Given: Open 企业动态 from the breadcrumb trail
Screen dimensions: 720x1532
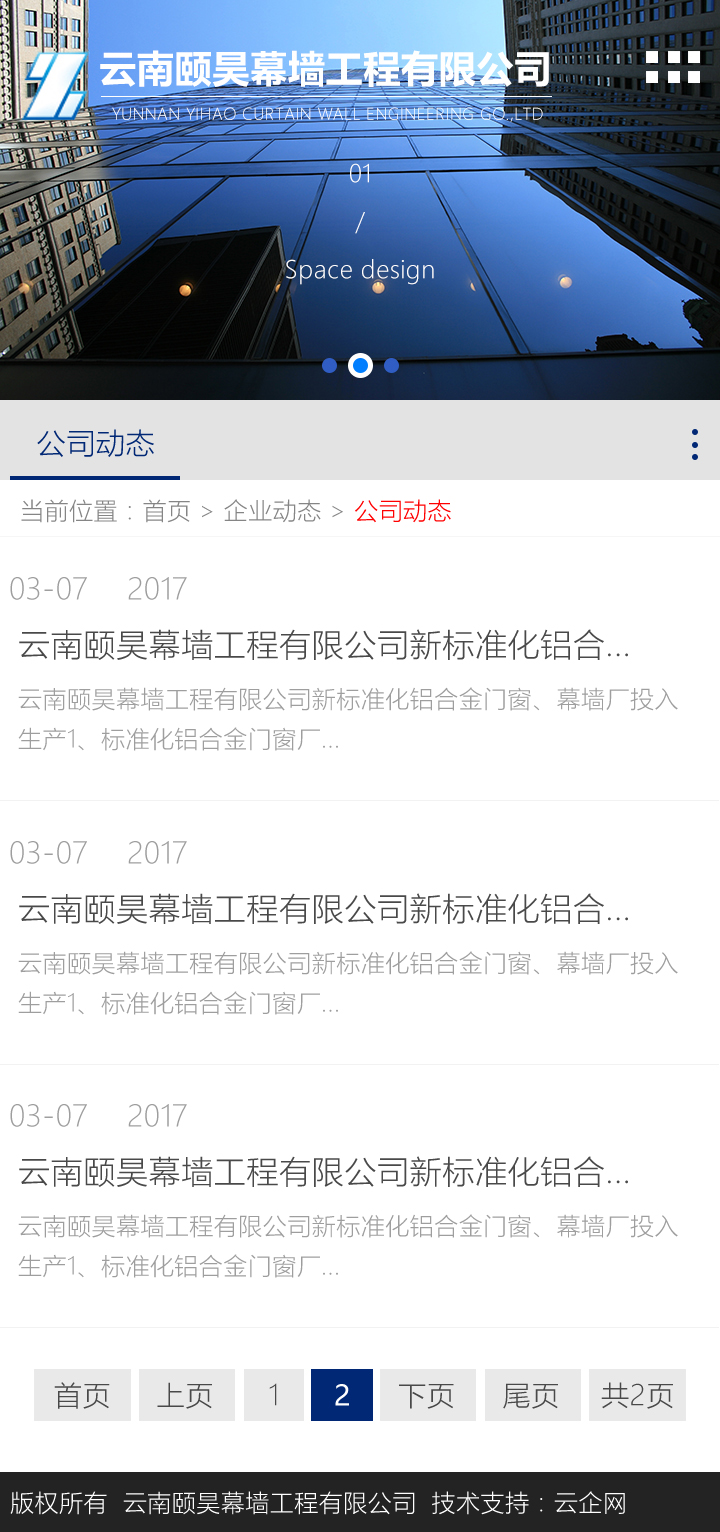Looking at the screenshot, I should pos(274,511).
